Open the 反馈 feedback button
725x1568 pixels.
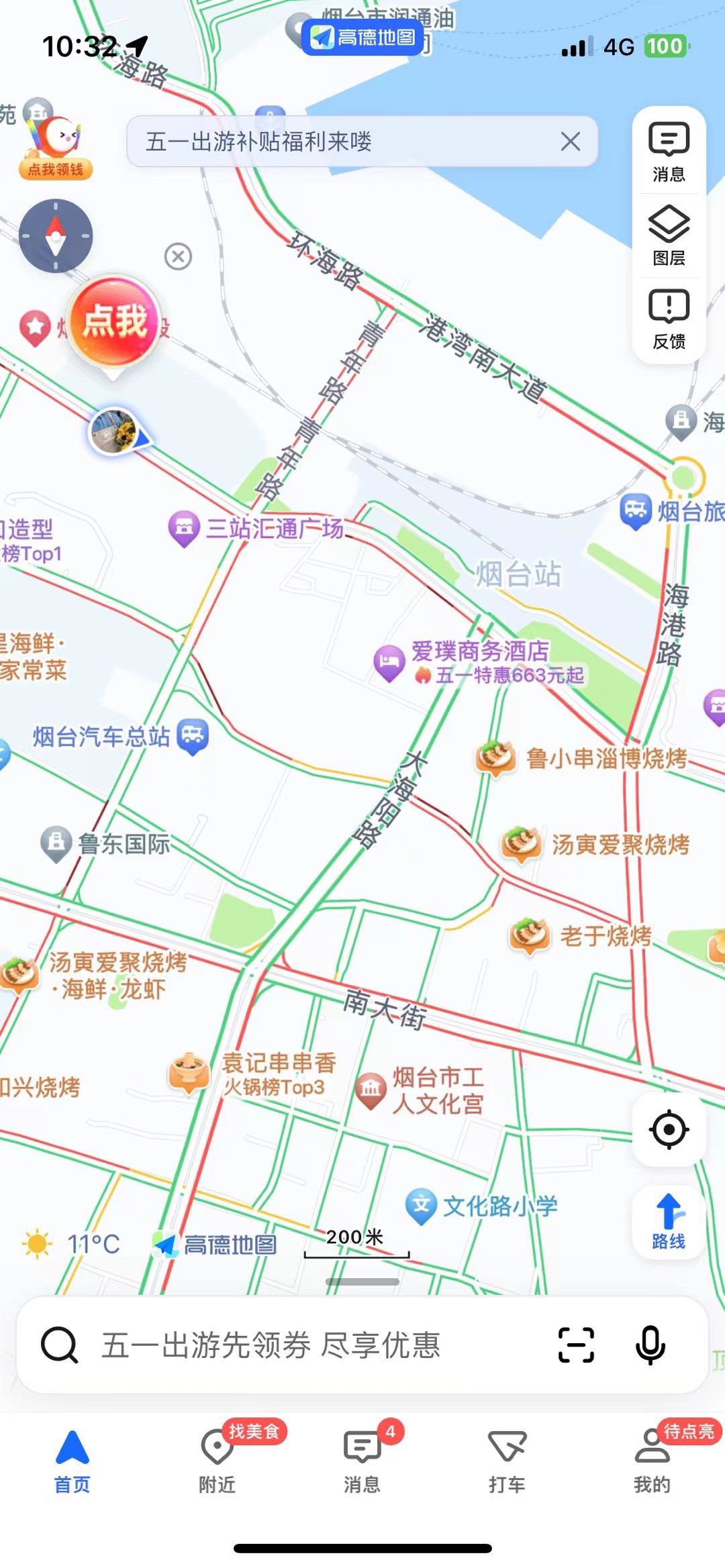coord(669,320)
